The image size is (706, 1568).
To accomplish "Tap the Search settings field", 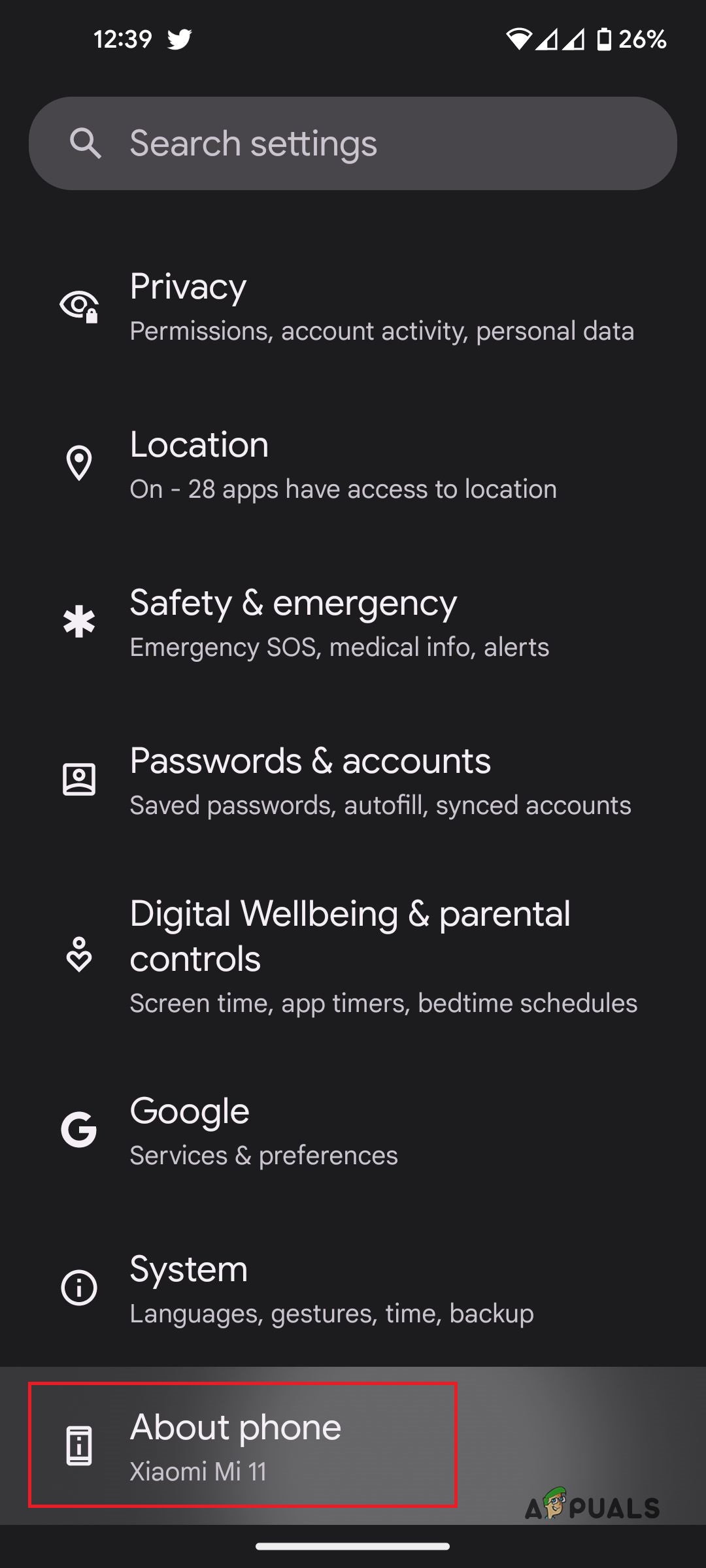I will [x=353, y=144].
